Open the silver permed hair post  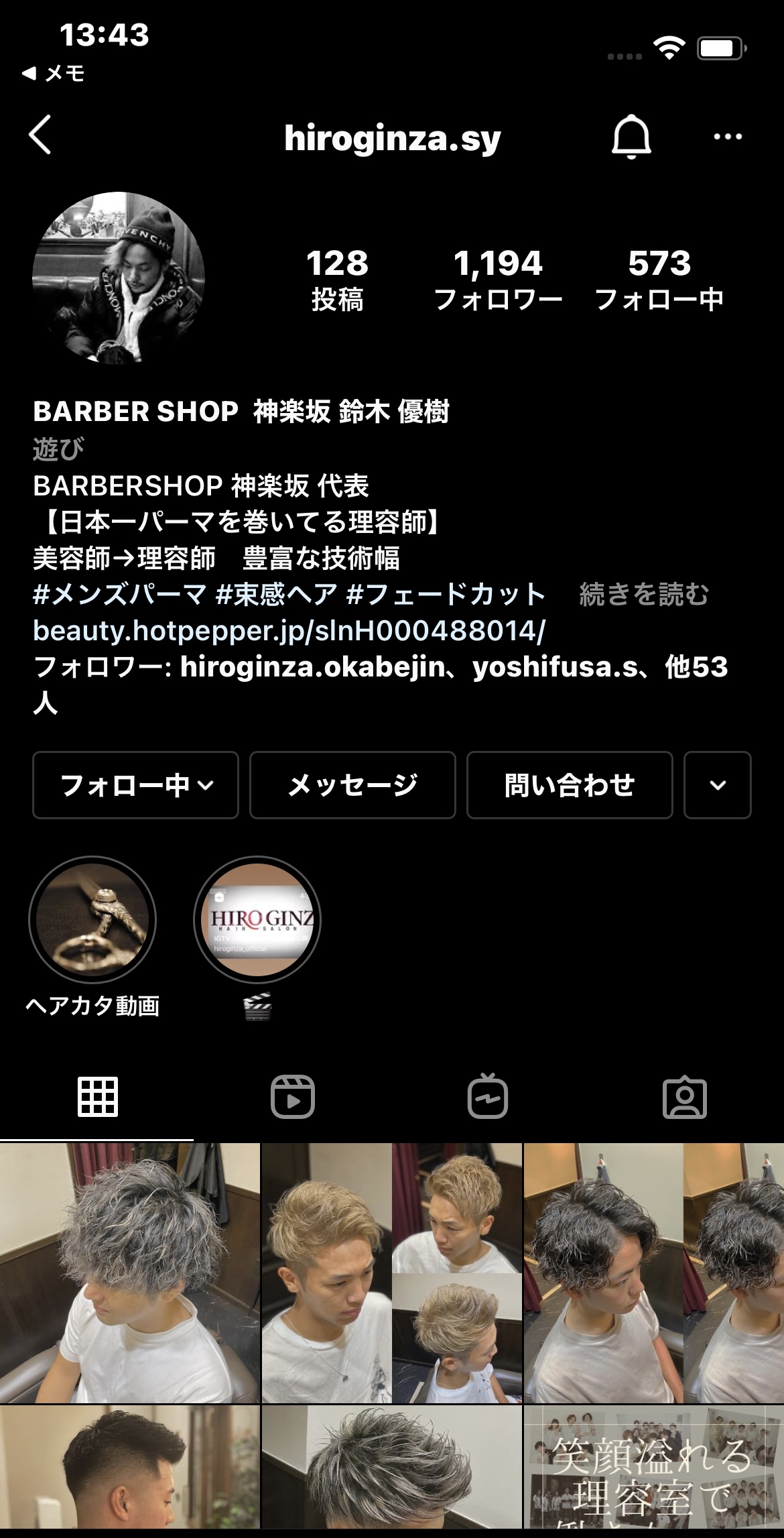(129, 1273)
